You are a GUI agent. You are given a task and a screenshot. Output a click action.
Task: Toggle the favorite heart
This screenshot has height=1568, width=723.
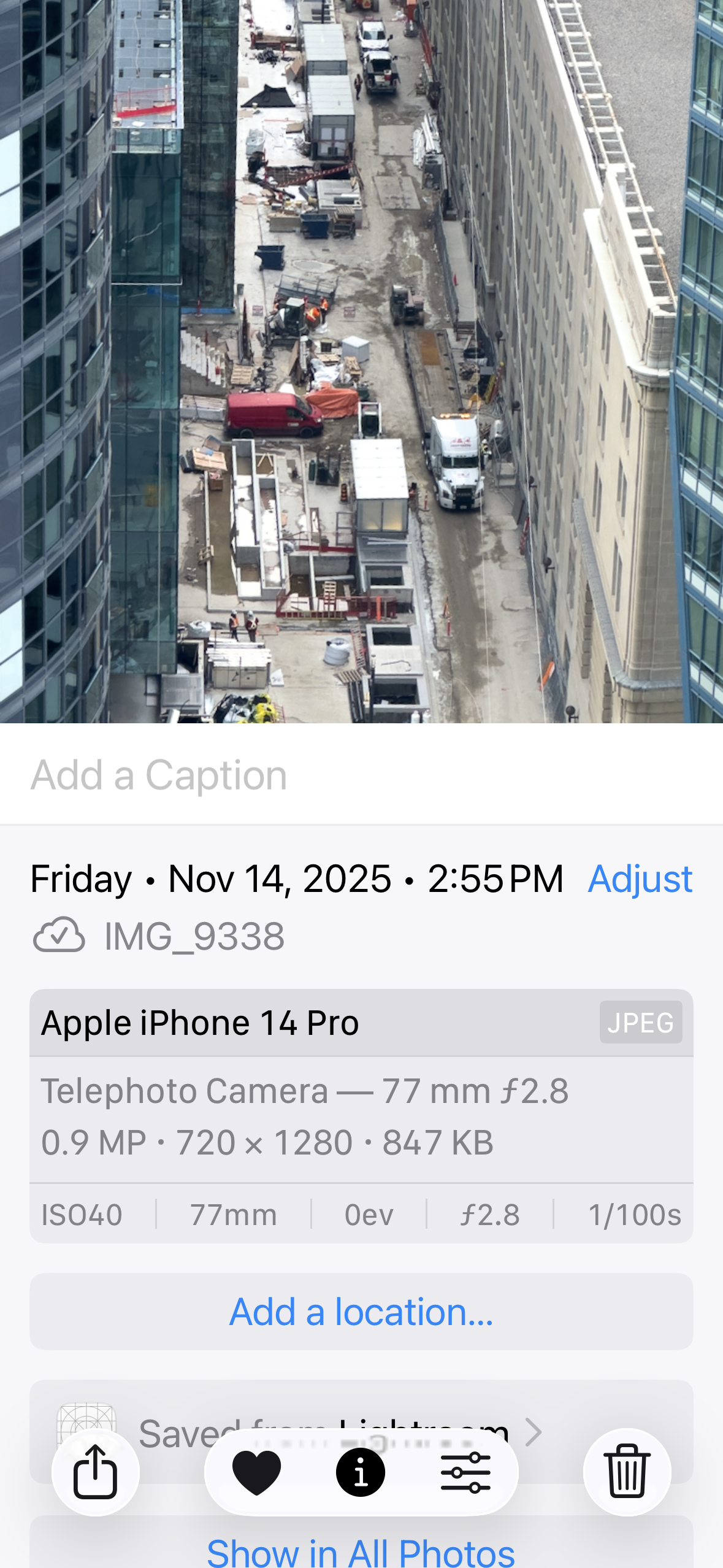[x=256, y=1472]
